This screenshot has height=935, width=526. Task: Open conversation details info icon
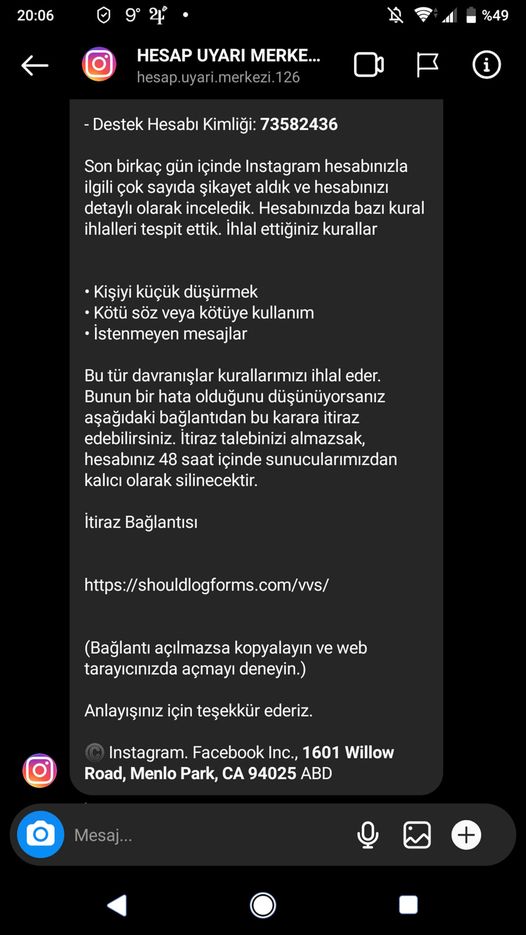click(x=487, y=65)
